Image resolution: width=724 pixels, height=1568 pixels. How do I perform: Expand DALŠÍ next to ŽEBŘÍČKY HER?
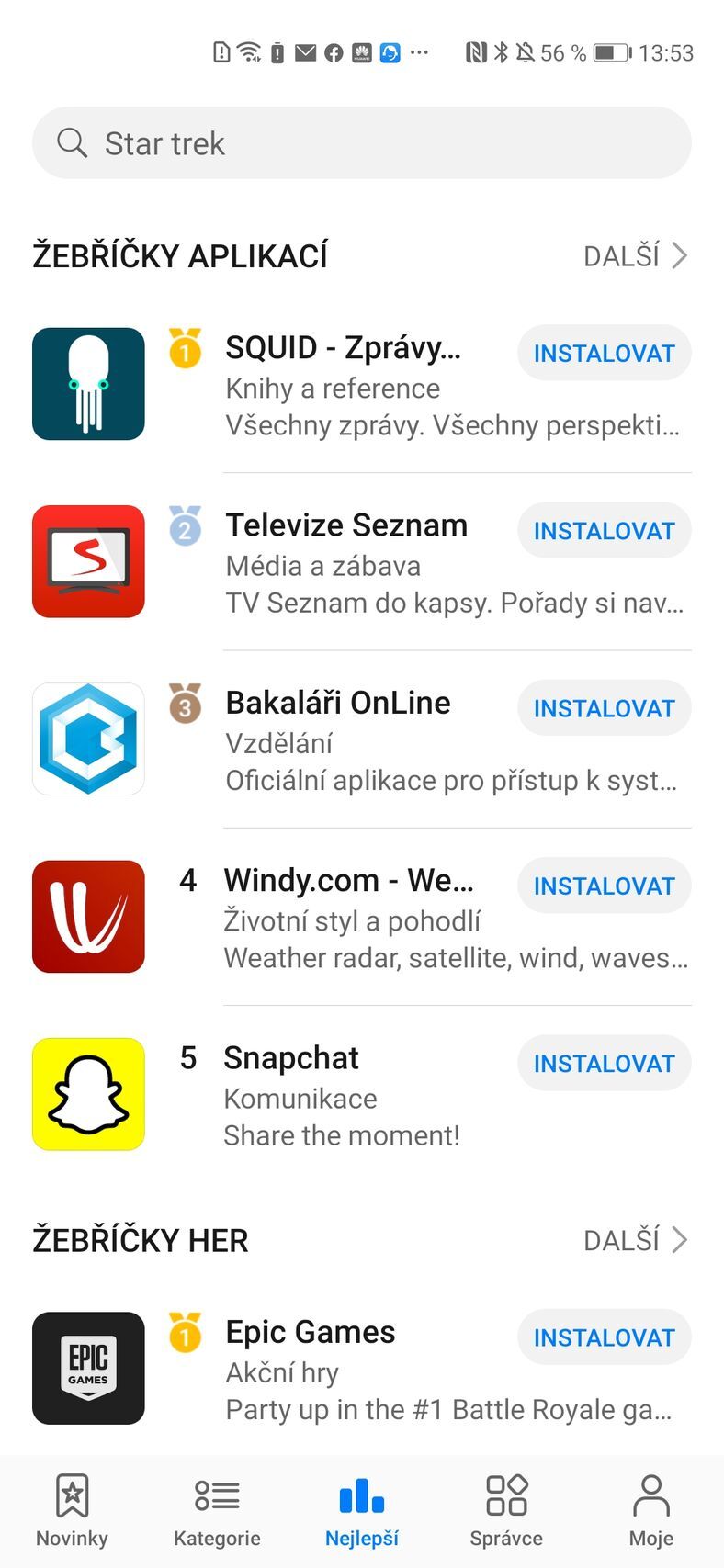636,1240
